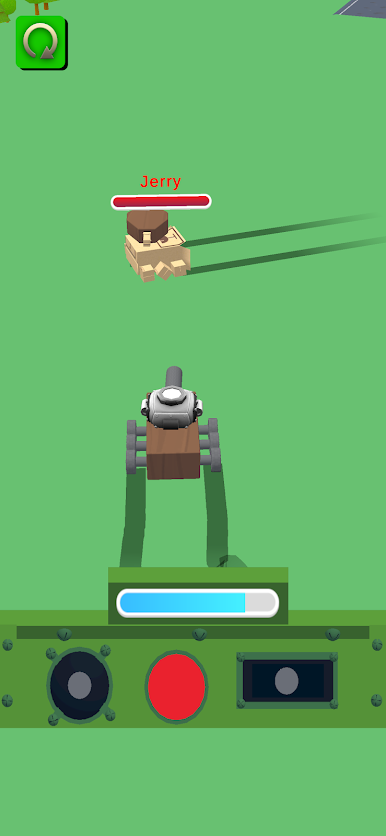Image resolution: width=386 pixels, height=836 pixels.
Task: Tap the green restart arrow button
Action: coord(41,42)
